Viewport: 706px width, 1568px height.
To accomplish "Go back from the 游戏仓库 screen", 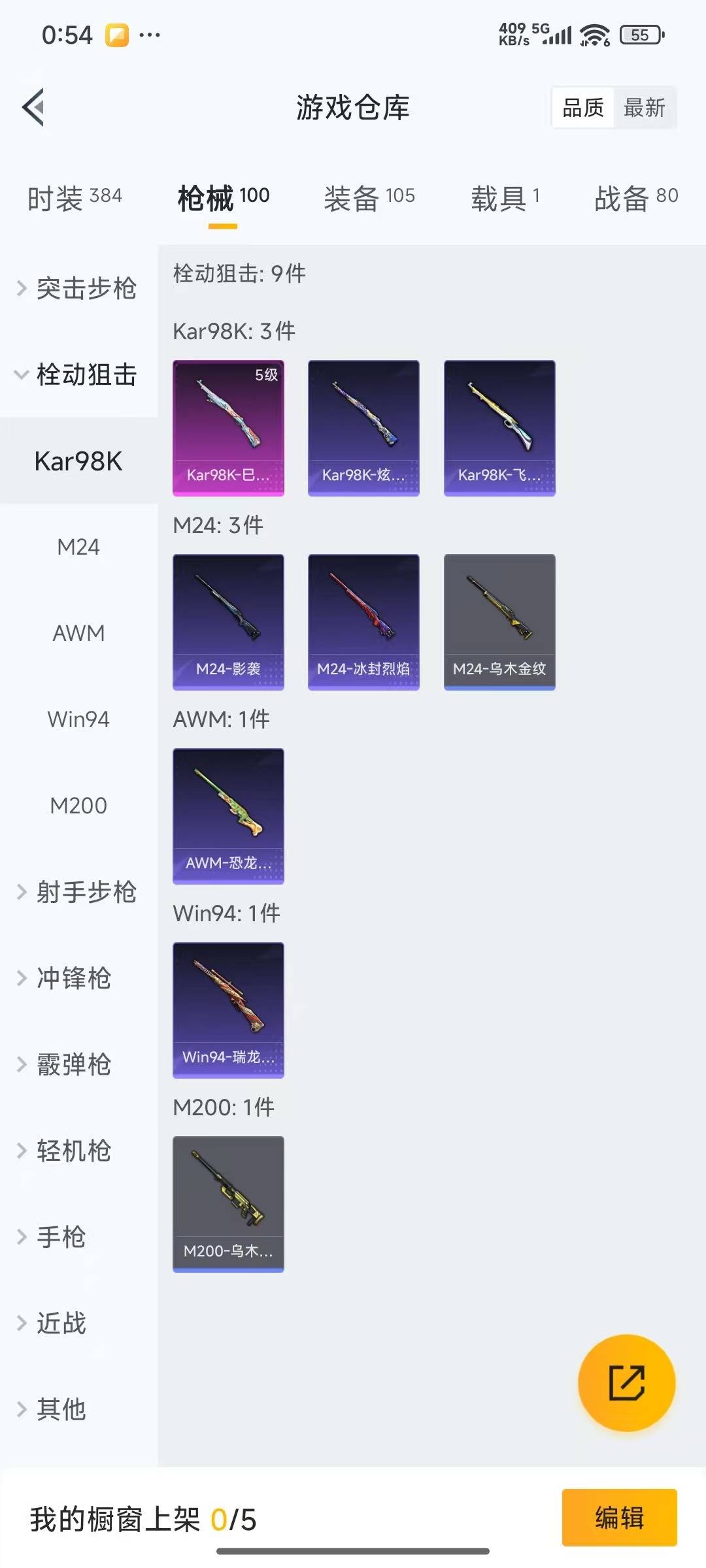I will pyautogui.click(x=34, y=107).
